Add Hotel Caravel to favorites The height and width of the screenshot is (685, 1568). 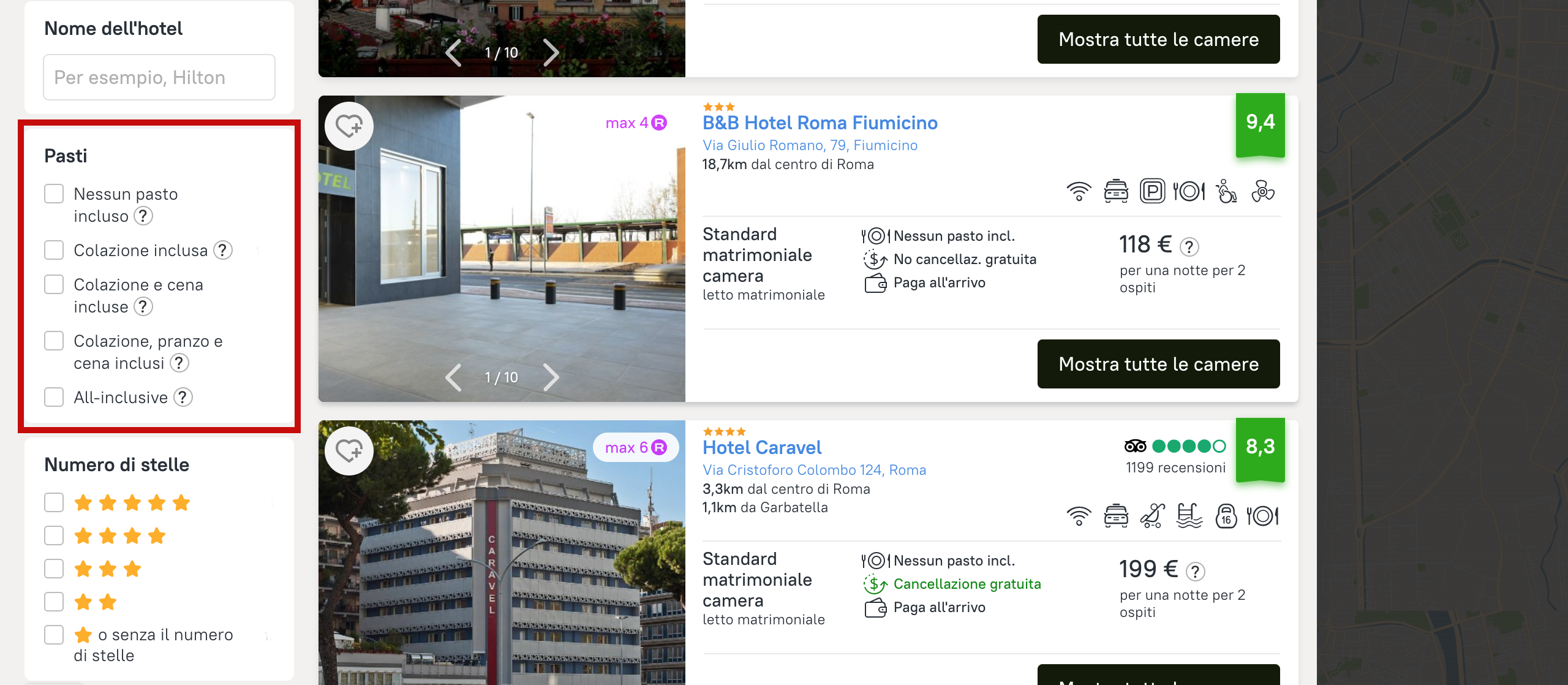(349, 451)
